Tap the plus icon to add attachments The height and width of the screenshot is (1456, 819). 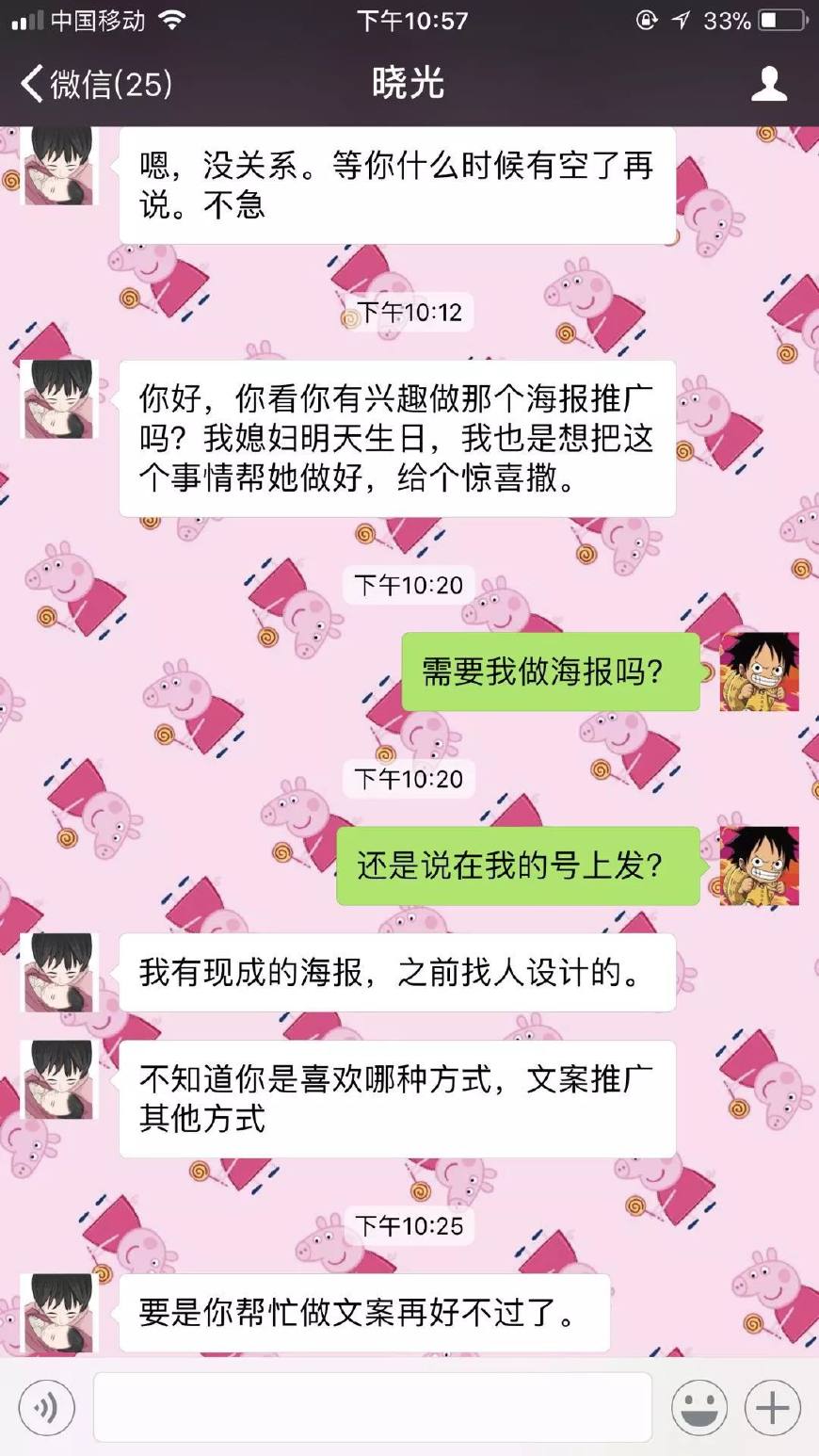[x=770, y=1407]
